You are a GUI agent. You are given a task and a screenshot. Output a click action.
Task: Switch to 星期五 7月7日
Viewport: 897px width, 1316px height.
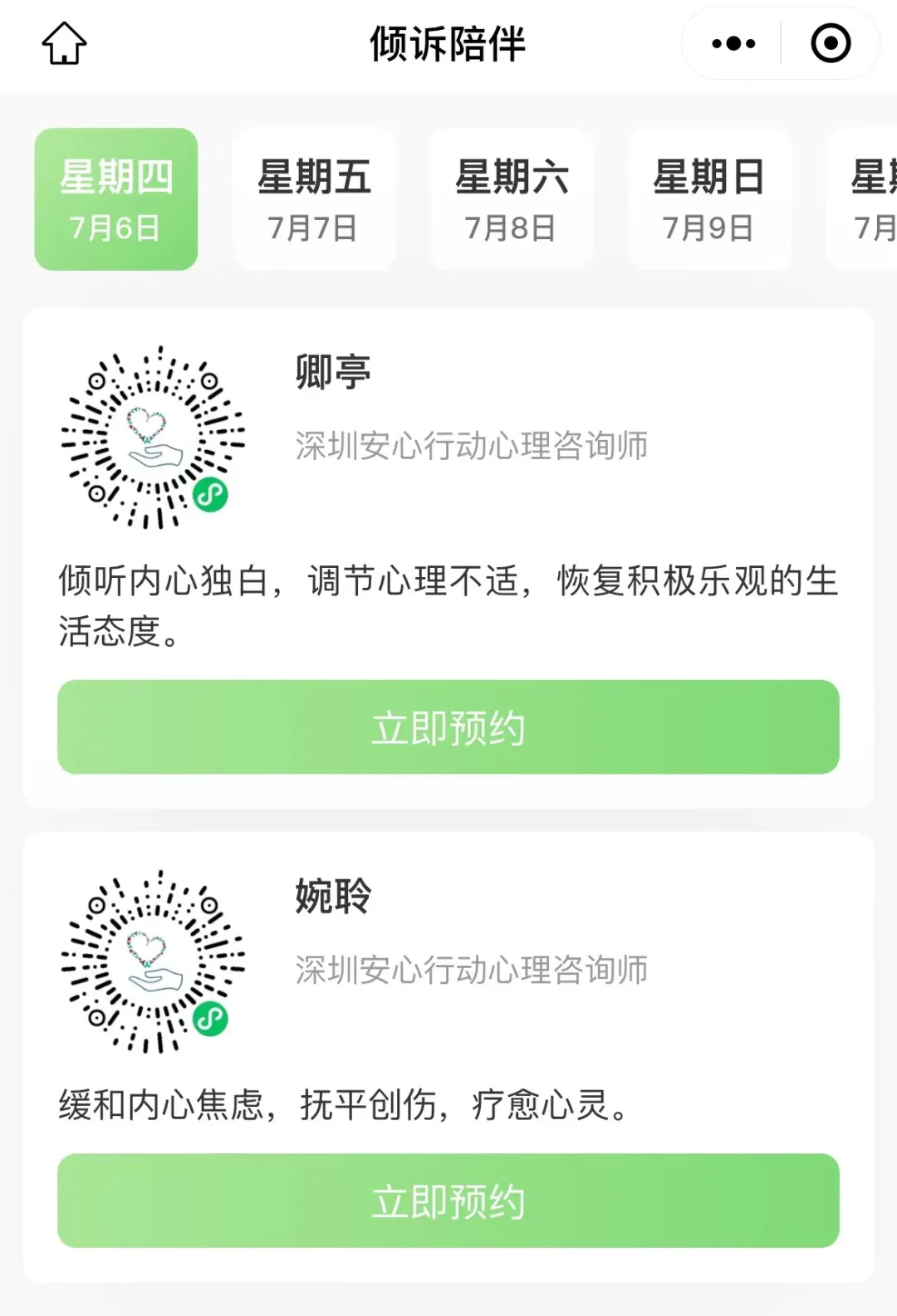pyautogui.click(x=314, y=199)
